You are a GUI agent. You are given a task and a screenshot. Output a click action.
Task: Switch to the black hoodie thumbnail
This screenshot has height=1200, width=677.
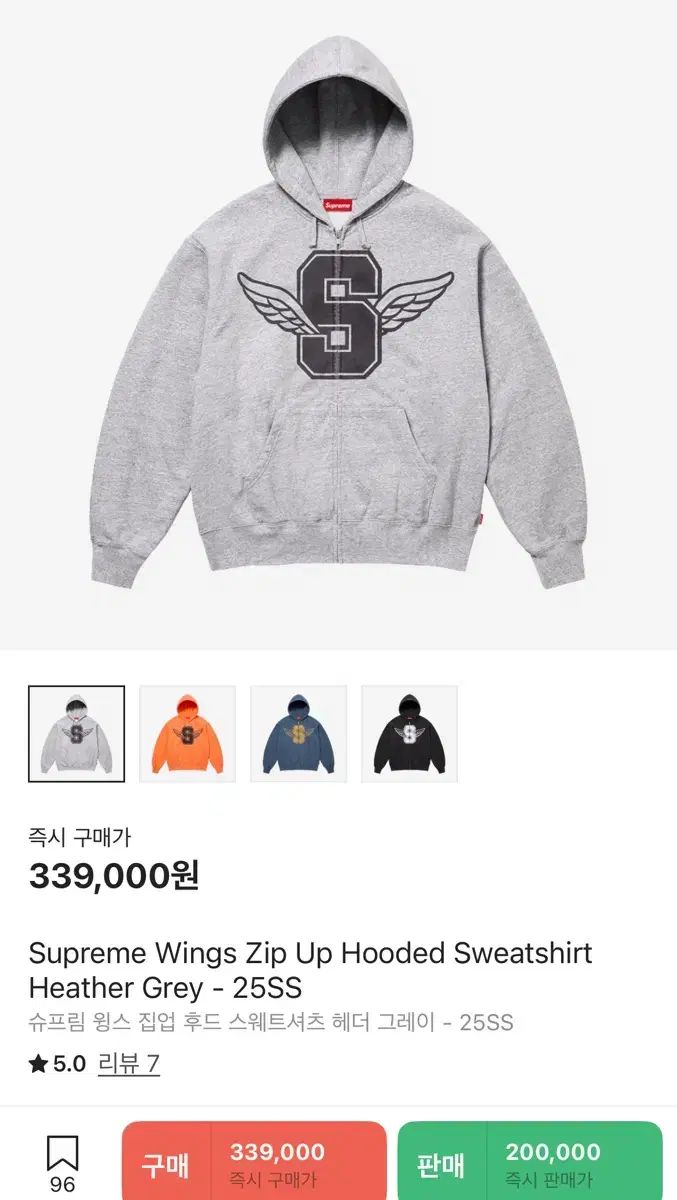tap(409, 734)
